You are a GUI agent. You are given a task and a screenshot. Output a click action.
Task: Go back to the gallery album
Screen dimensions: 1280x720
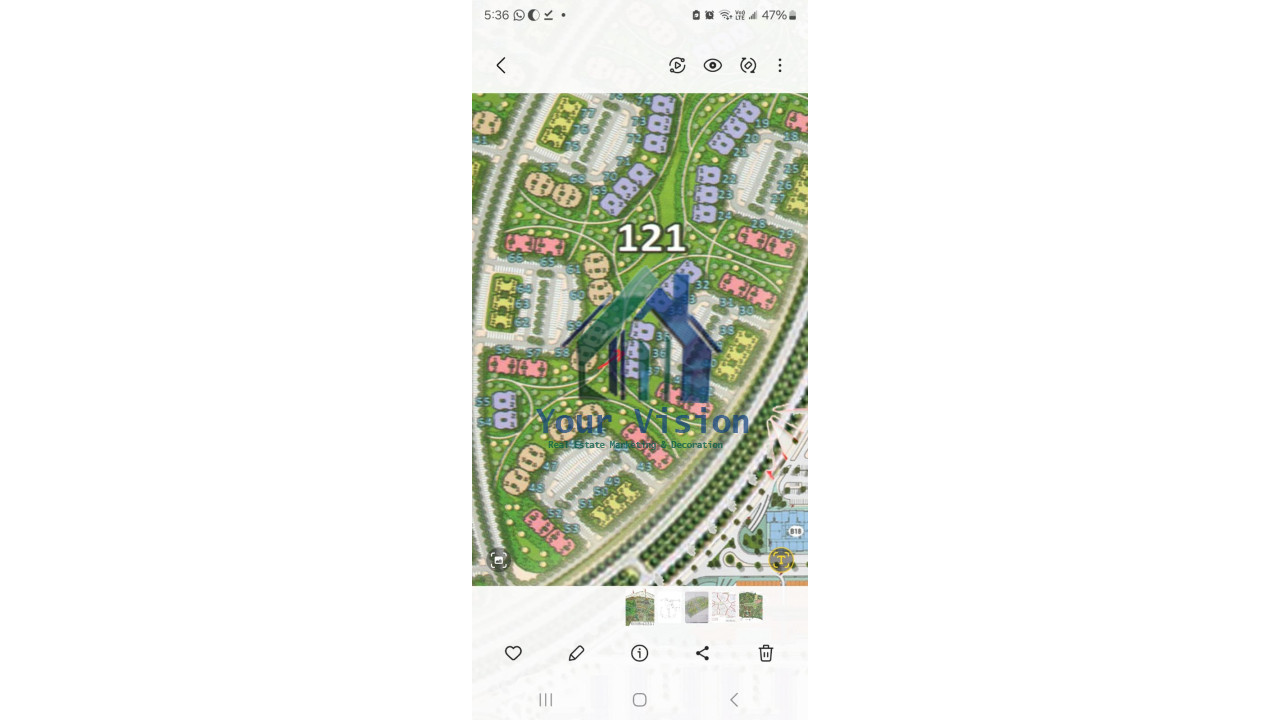click(x=501, y=65)
